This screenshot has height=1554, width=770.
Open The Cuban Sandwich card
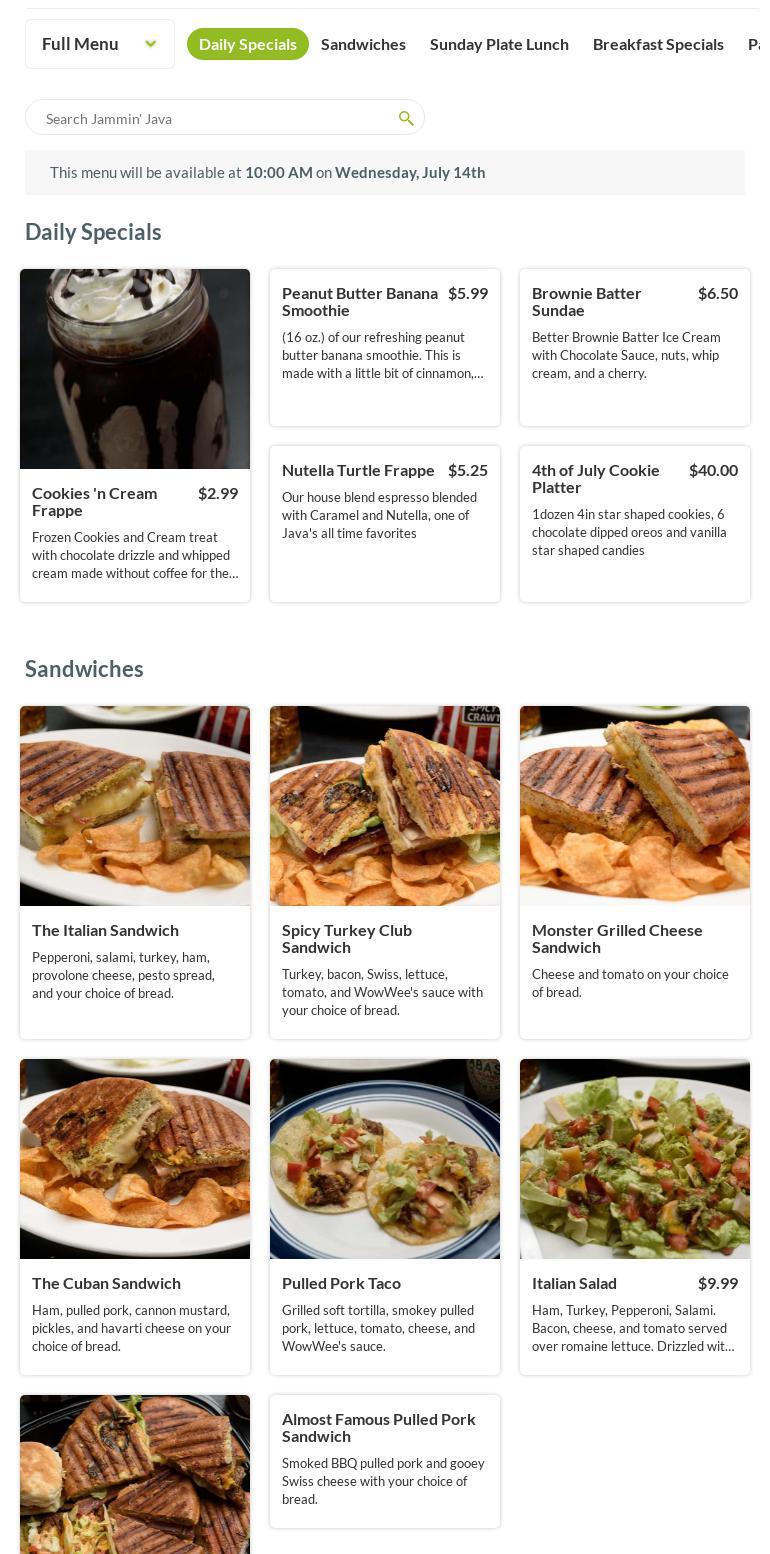point(135,1216)
